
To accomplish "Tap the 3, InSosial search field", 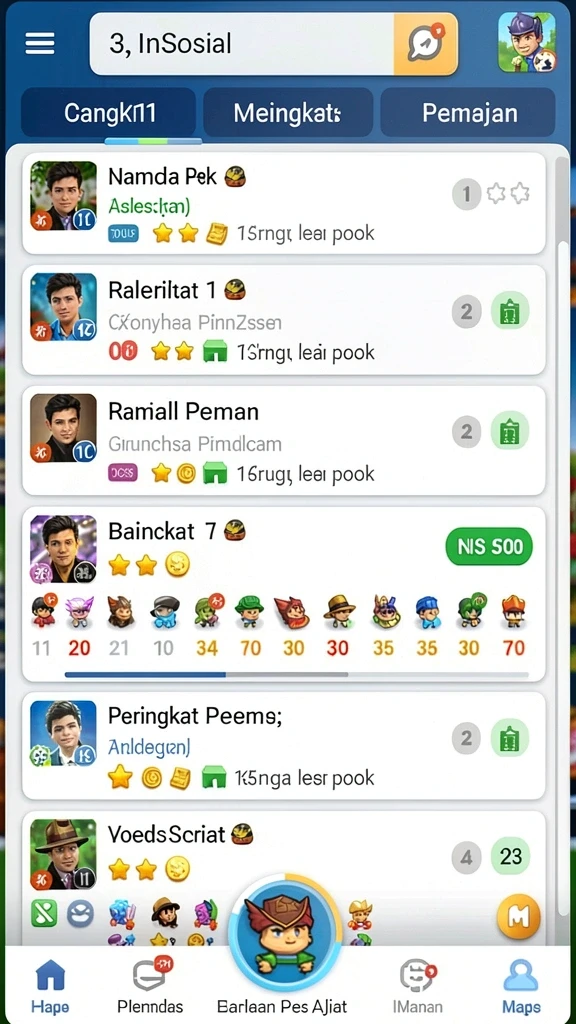I will coord(242,44).
